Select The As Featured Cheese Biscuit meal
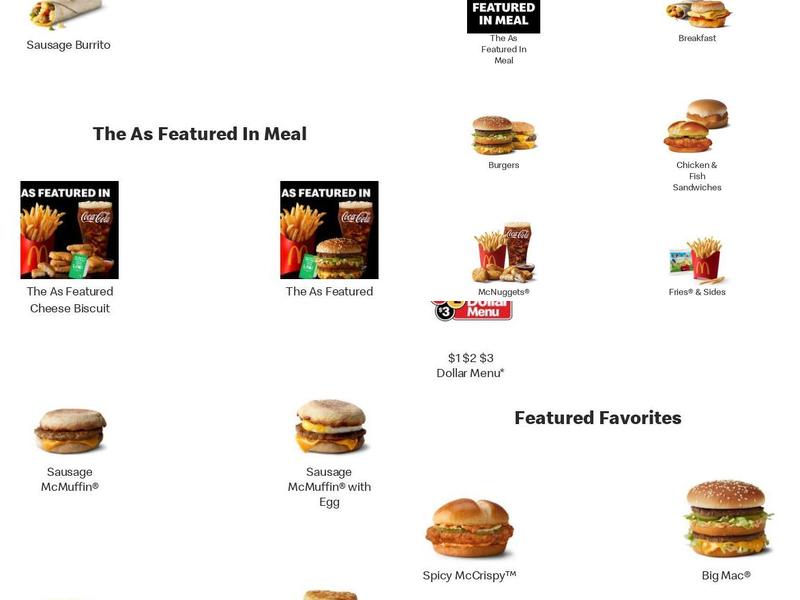Viewport: 800px width, 600px height. (70, 248)
